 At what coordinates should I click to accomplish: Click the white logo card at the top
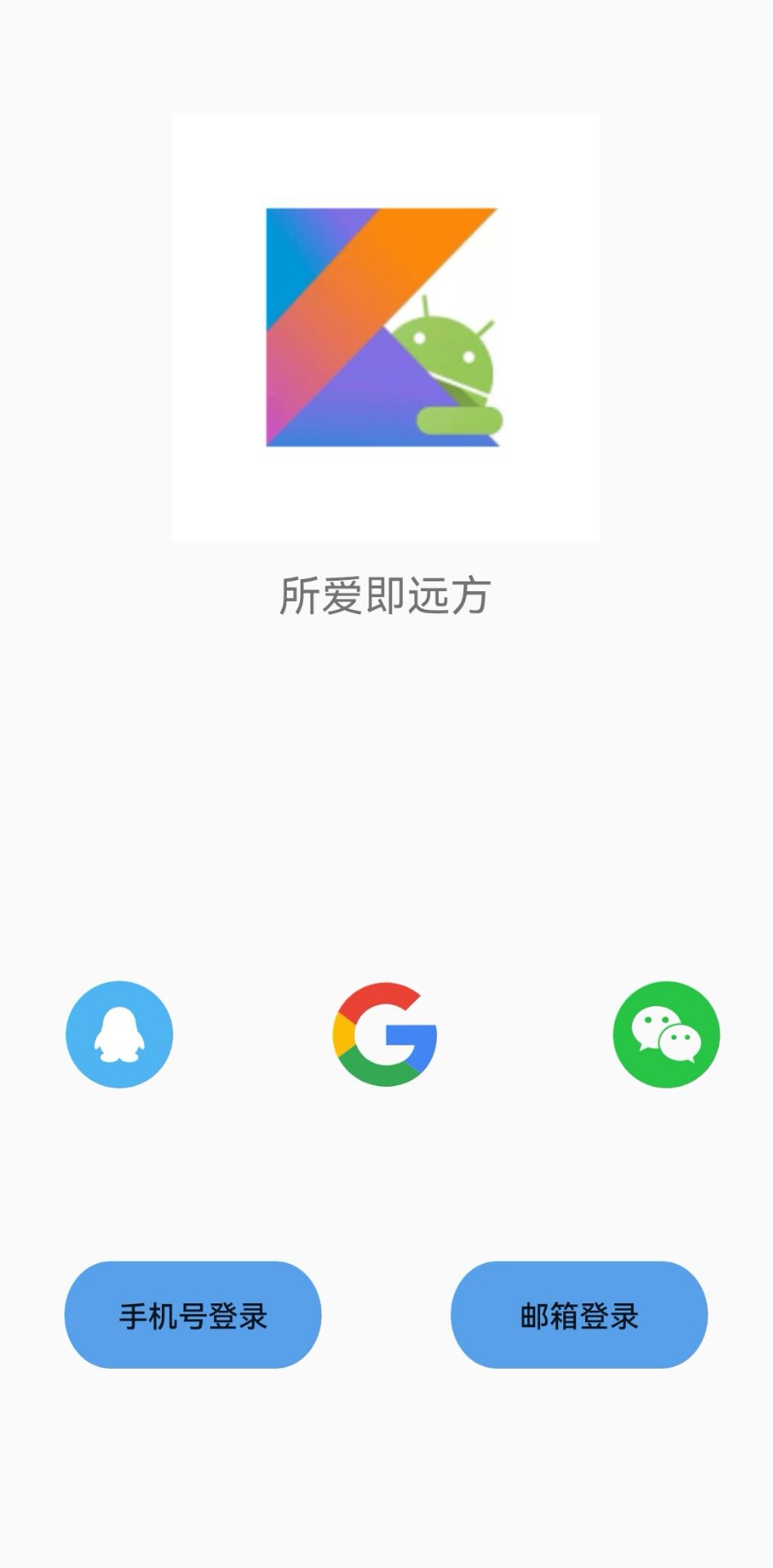(384, 327)
